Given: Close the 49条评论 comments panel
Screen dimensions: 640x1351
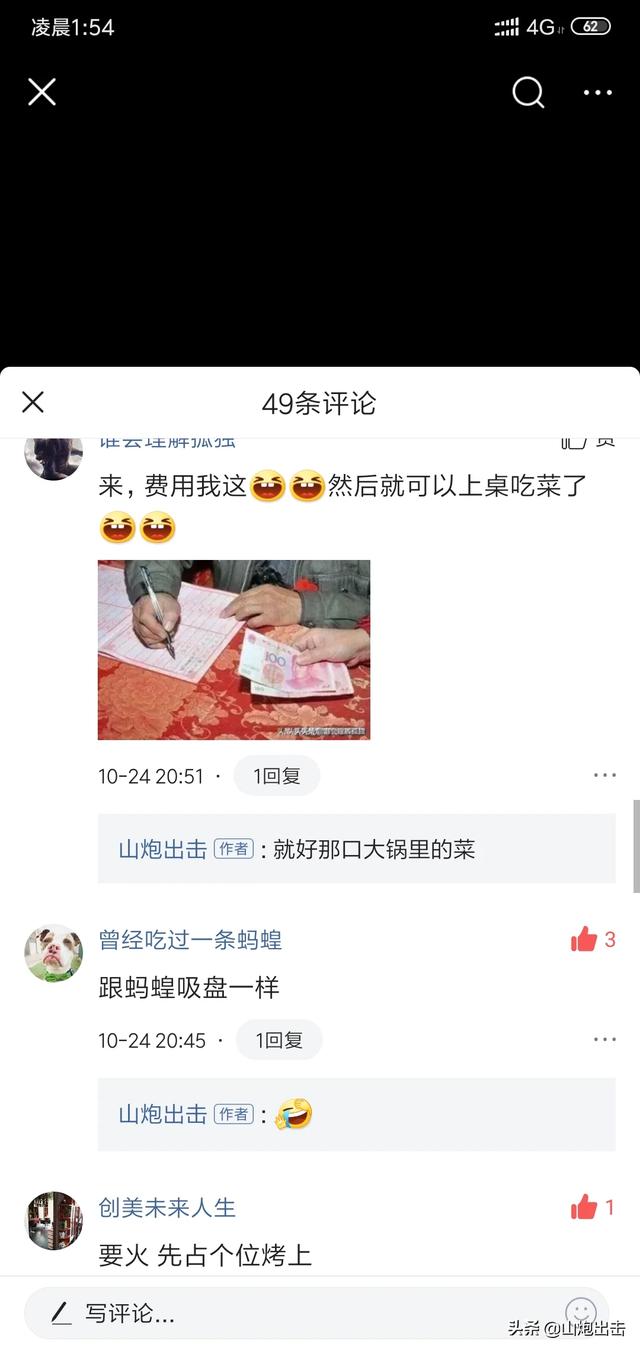Looking at the screenshot, I should tap(33, 402).
